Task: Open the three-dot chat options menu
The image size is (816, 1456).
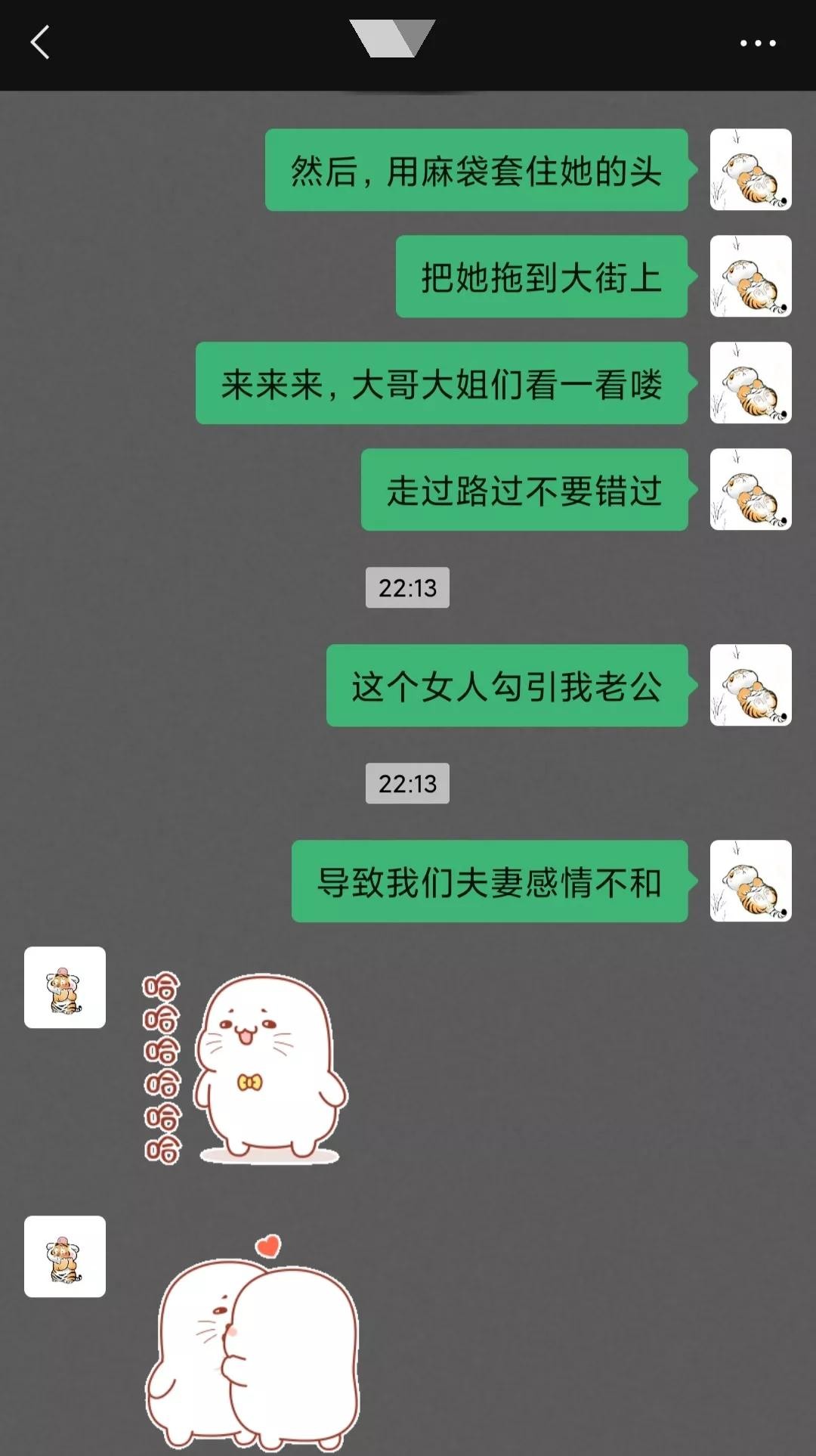Action: [x=757, y=43]
